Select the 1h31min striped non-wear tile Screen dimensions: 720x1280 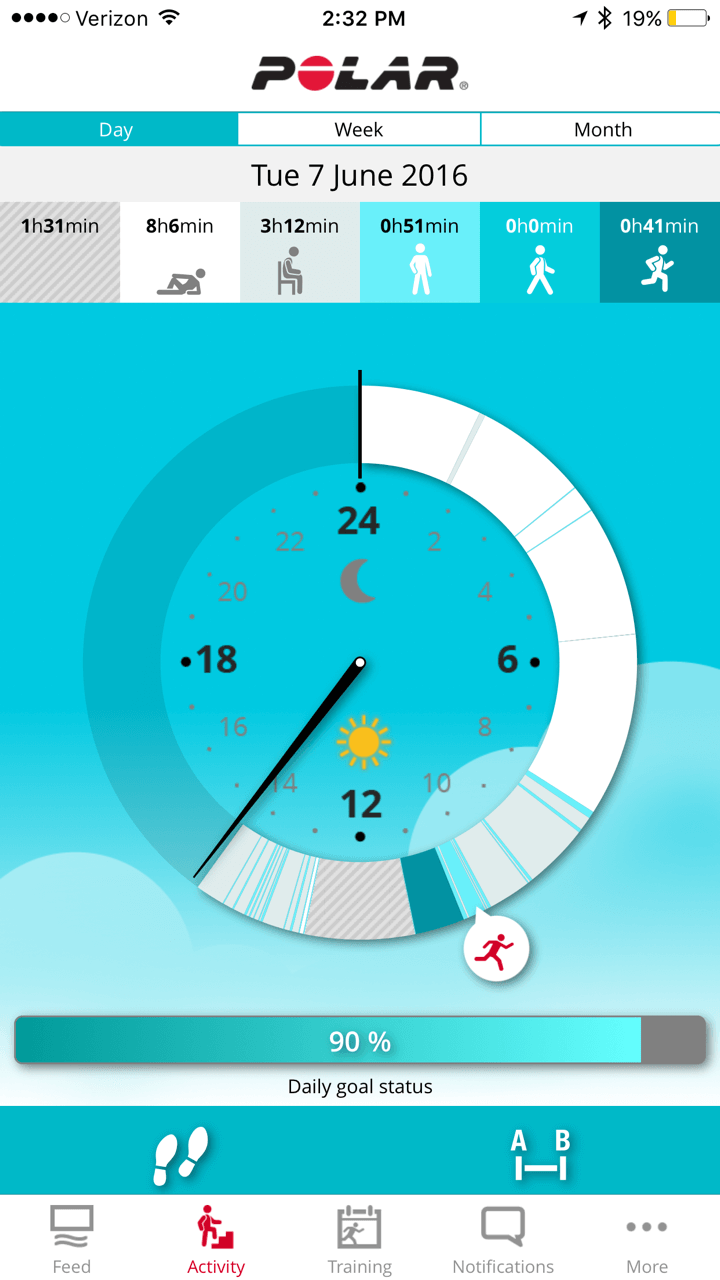pyautogui.click(x=60, y=252)
